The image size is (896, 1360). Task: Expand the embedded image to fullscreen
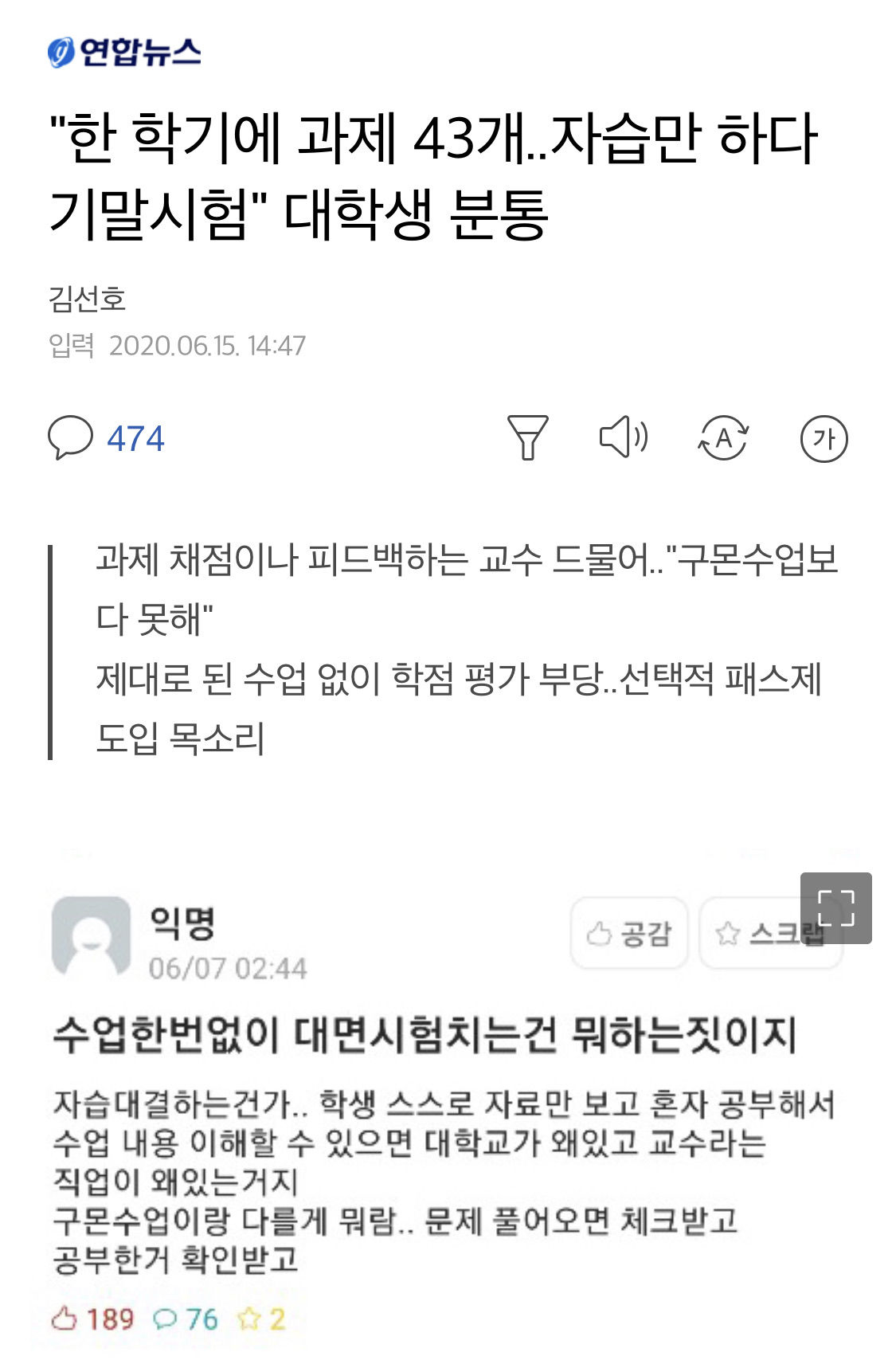pos(835,907)
